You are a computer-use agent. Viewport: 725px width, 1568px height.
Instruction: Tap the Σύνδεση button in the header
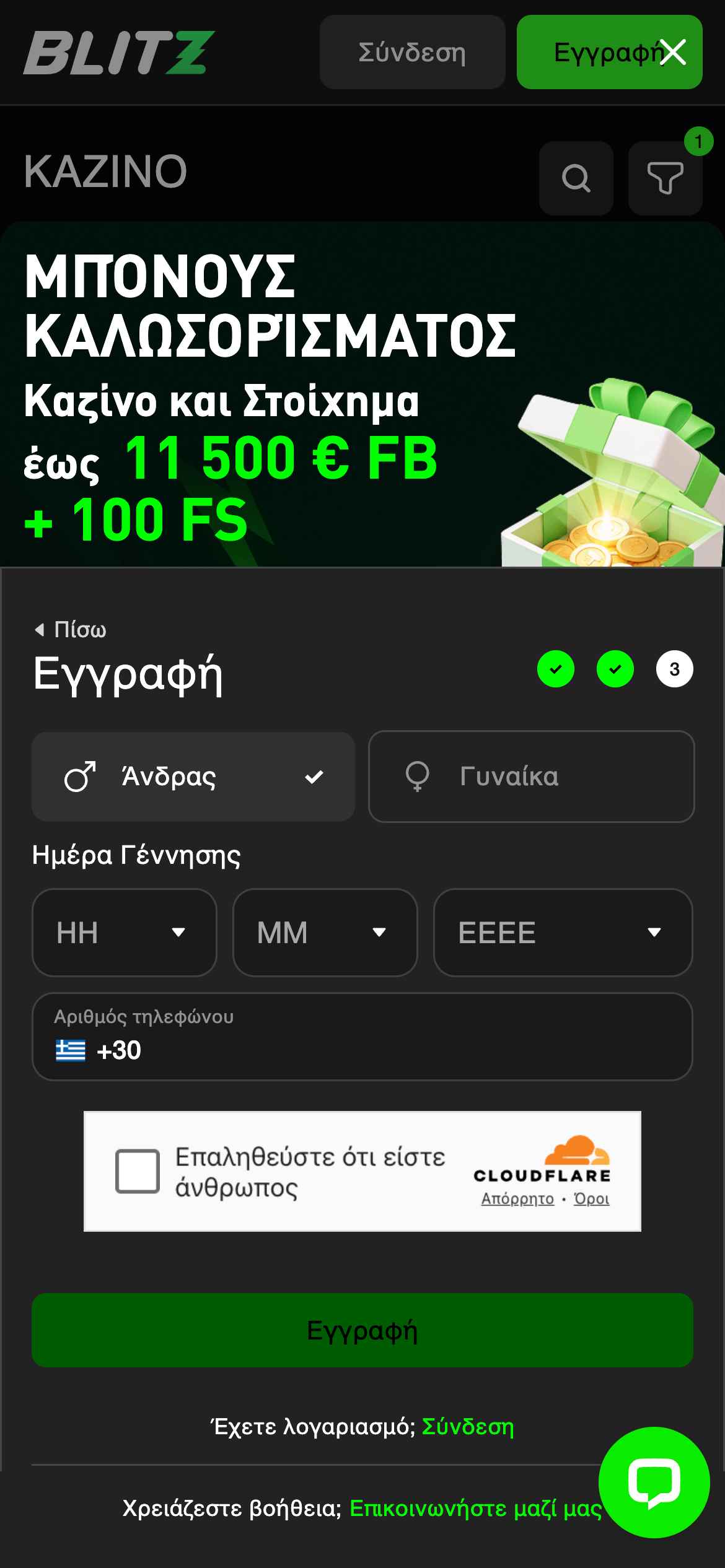pyautogui.click(x=412, y=52)
